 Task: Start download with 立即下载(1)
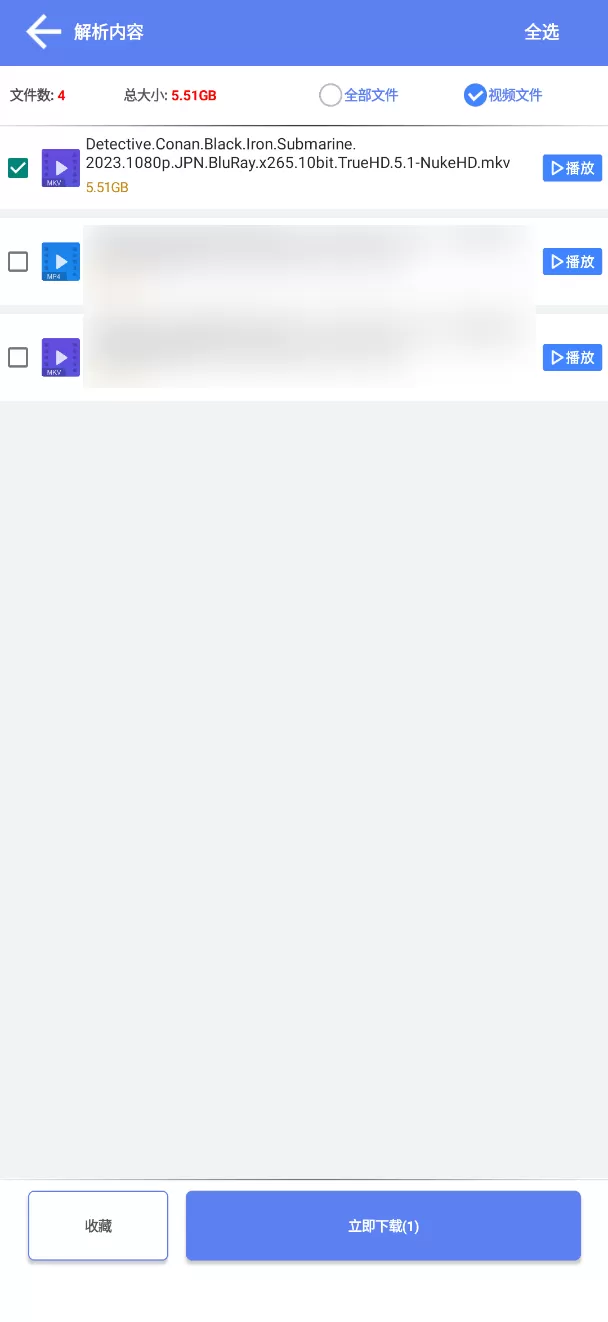383,1226
